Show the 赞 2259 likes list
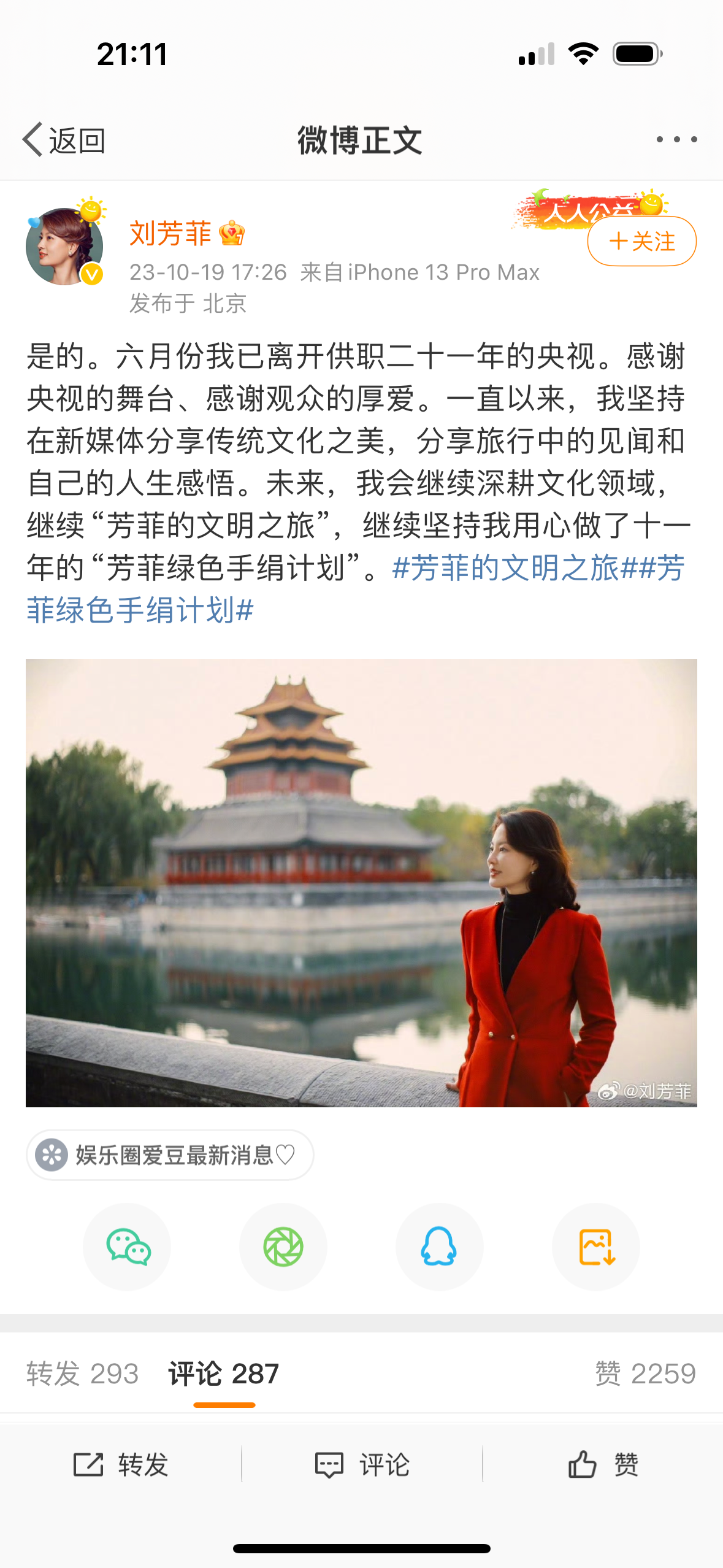723x1568 pixels. coord(645,1374)
